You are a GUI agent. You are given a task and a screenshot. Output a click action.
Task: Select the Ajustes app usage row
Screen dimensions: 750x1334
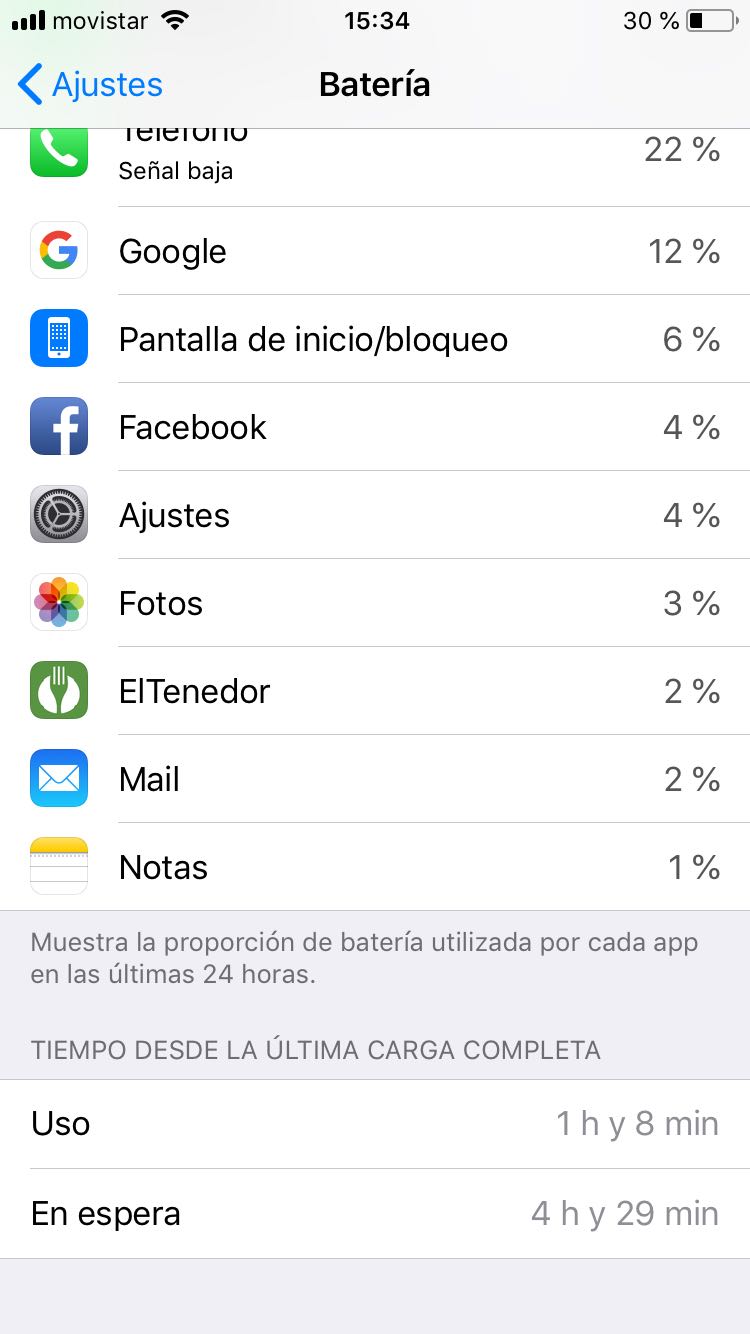pos(375,515)
